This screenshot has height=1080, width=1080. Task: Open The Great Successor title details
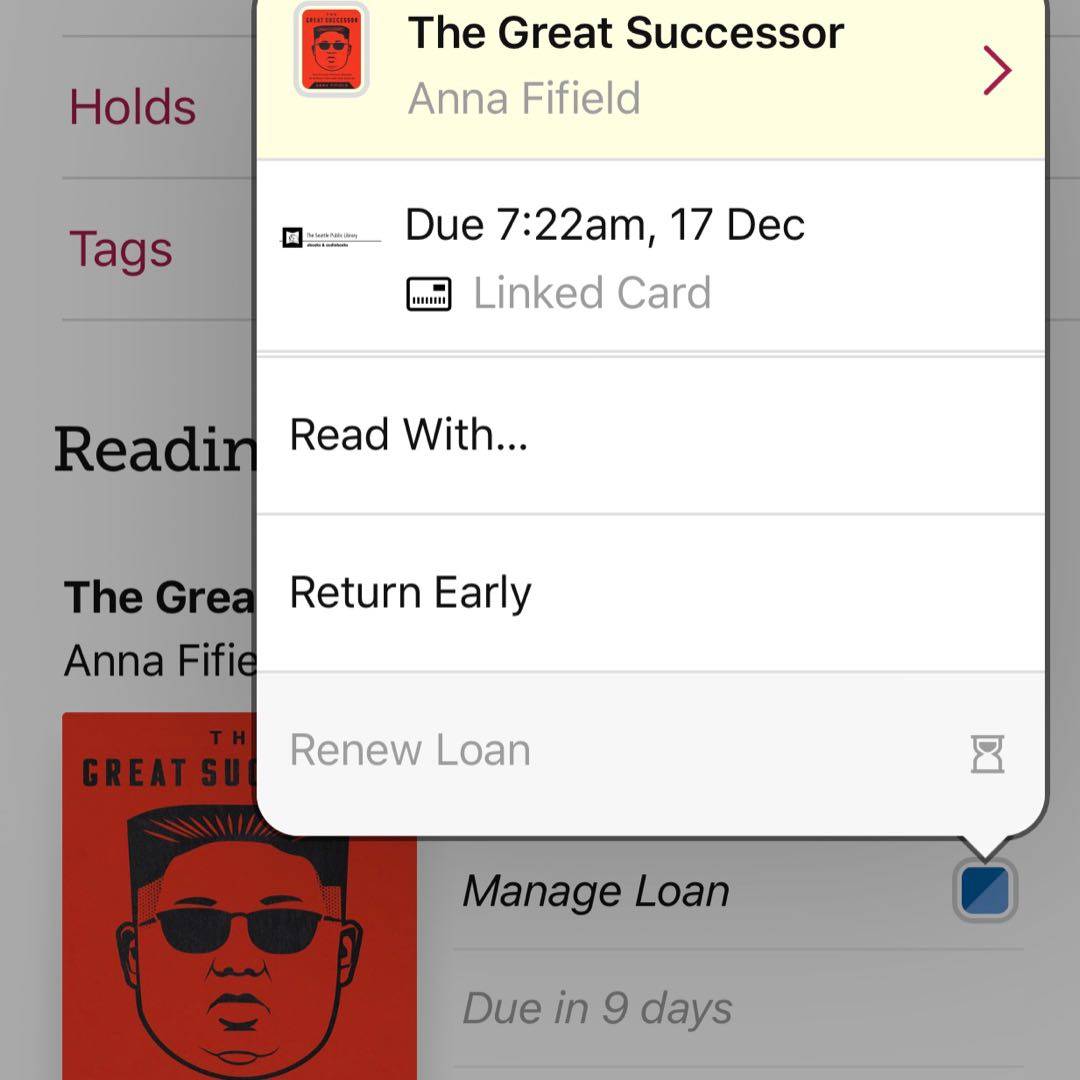650,68
